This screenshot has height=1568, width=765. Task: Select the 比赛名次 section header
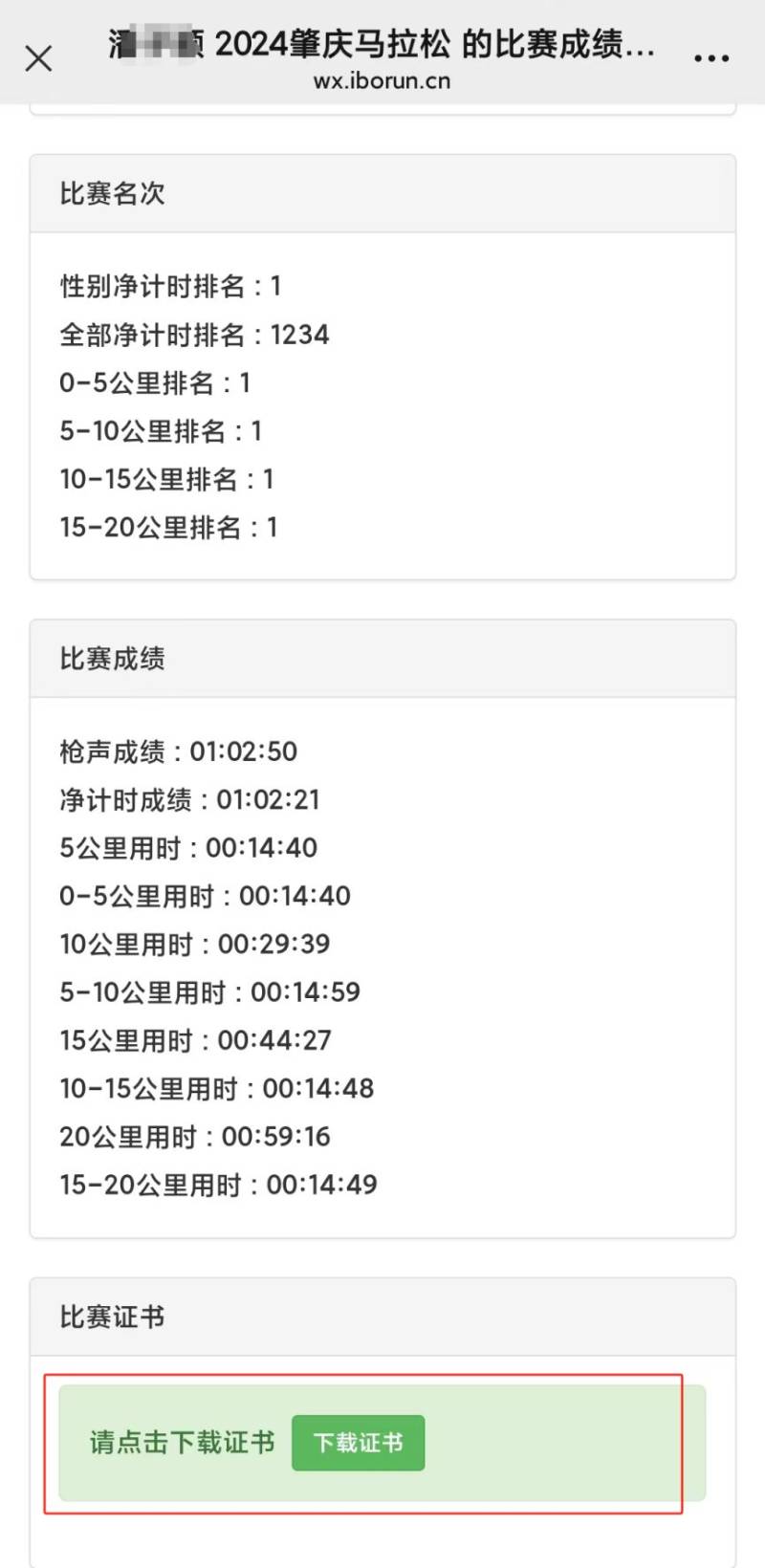(111, 194)
